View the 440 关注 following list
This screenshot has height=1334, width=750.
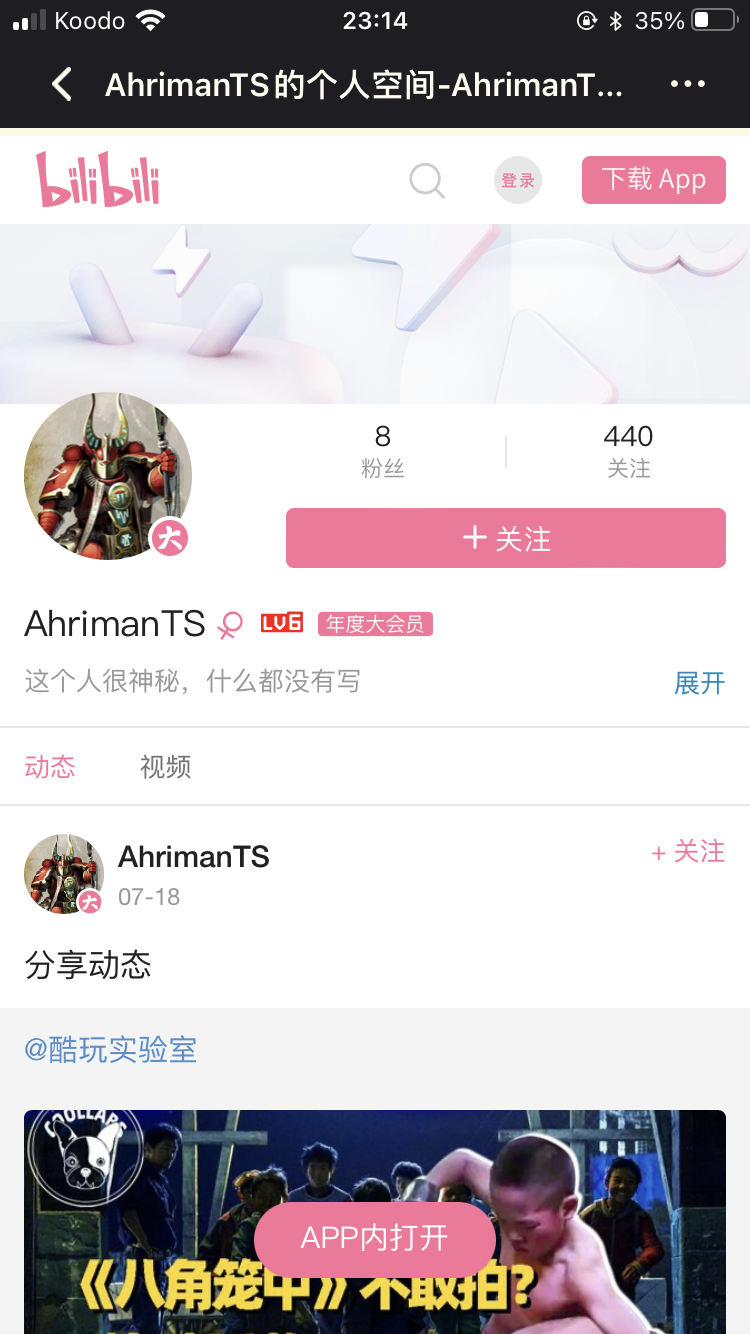628,450
